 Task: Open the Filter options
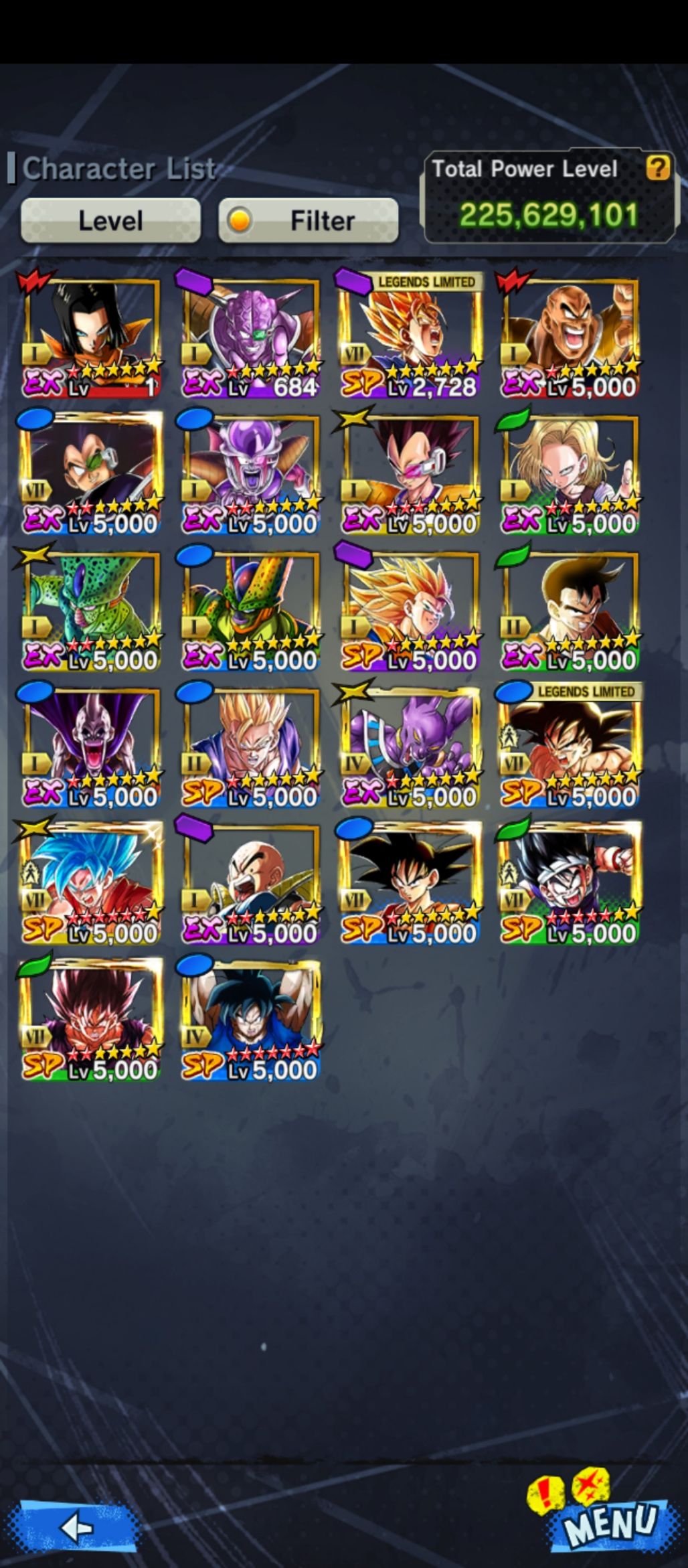click(309, 220)
